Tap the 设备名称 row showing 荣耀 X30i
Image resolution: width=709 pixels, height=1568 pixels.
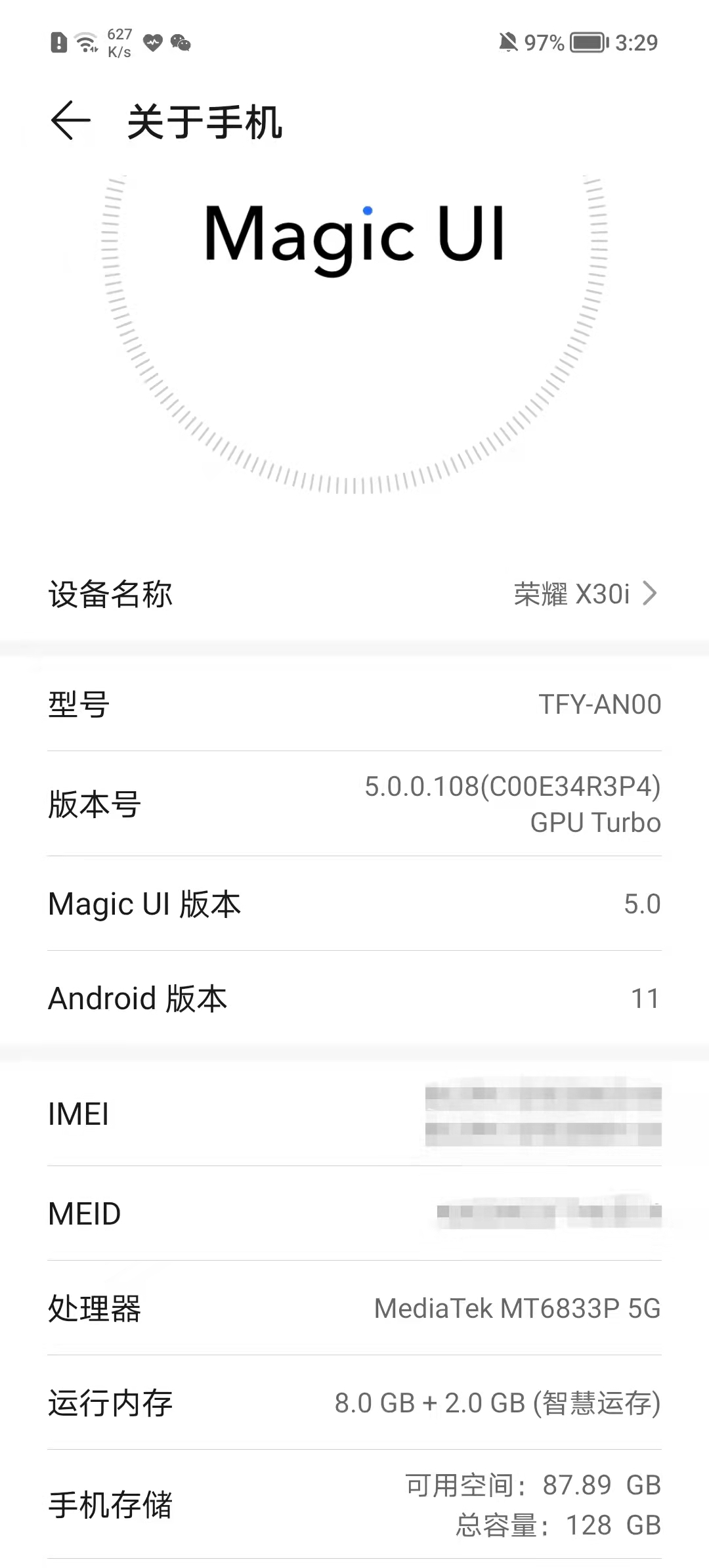point(354,593)
